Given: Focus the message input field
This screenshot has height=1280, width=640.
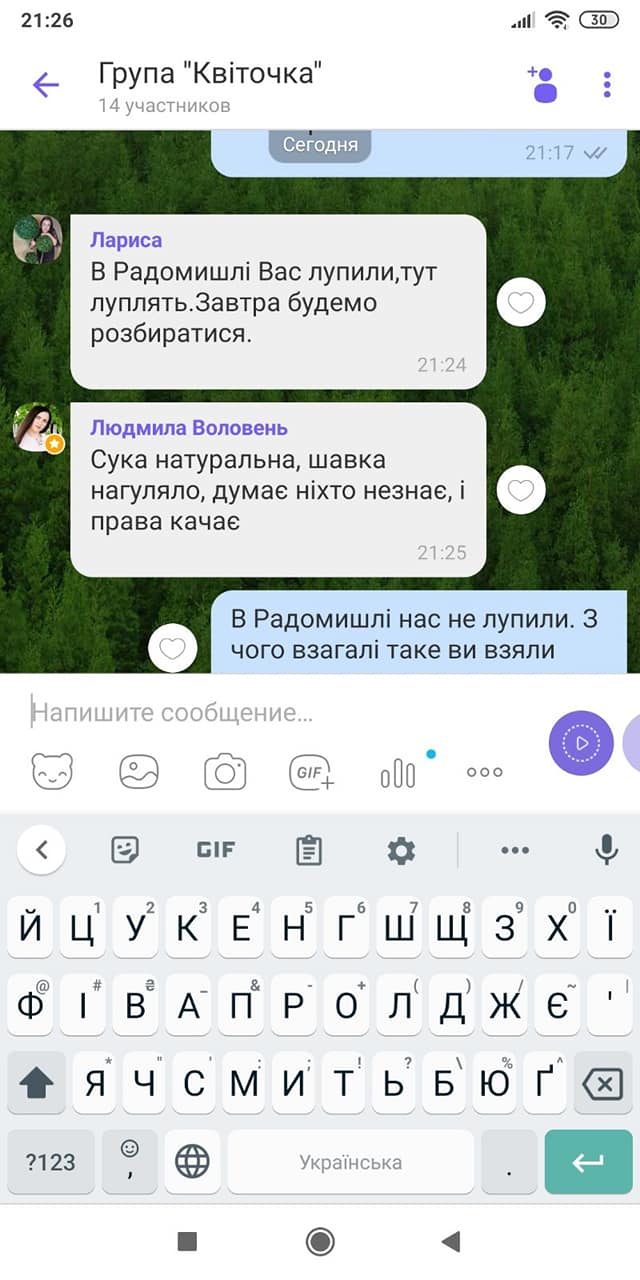Looking at the screenshot, I should pos(280,713).
